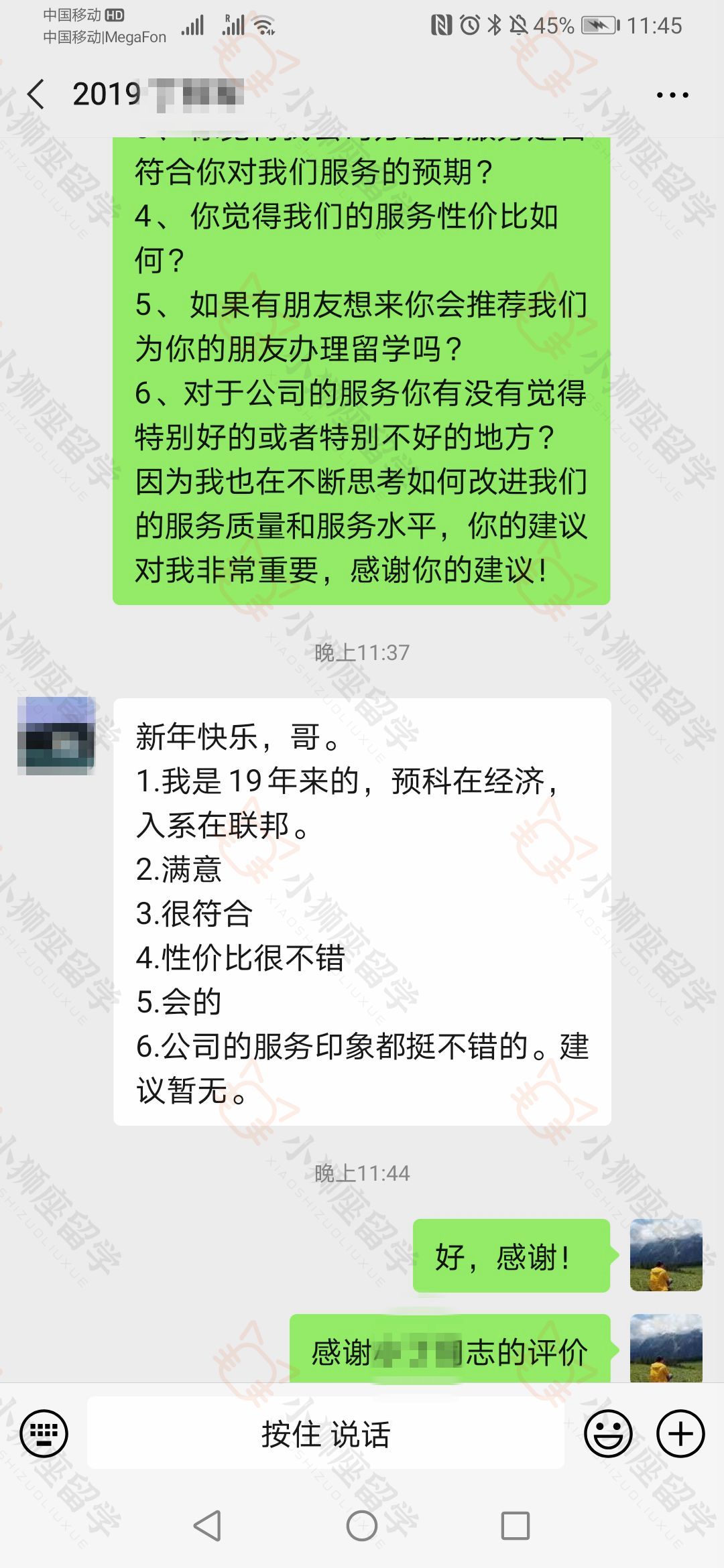This screenshot has height=1568, width=724.
Task: Open my avatar beside 好，感谢！
Action: tap(666, 1255)
